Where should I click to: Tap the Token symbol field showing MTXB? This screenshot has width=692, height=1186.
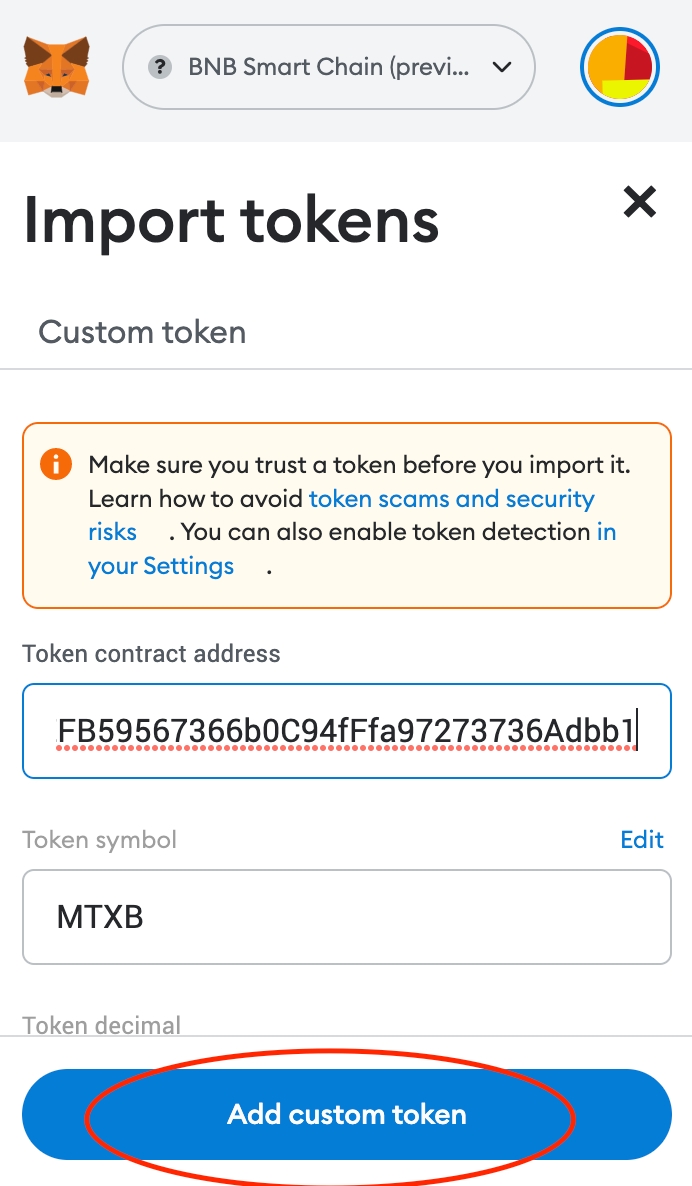coord(346,917)
